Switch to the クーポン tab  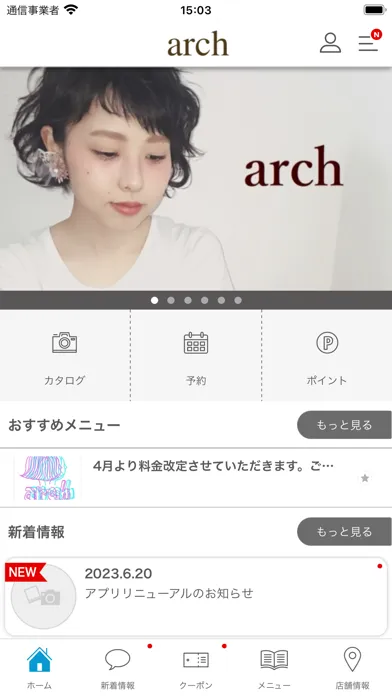click(196, 668)
